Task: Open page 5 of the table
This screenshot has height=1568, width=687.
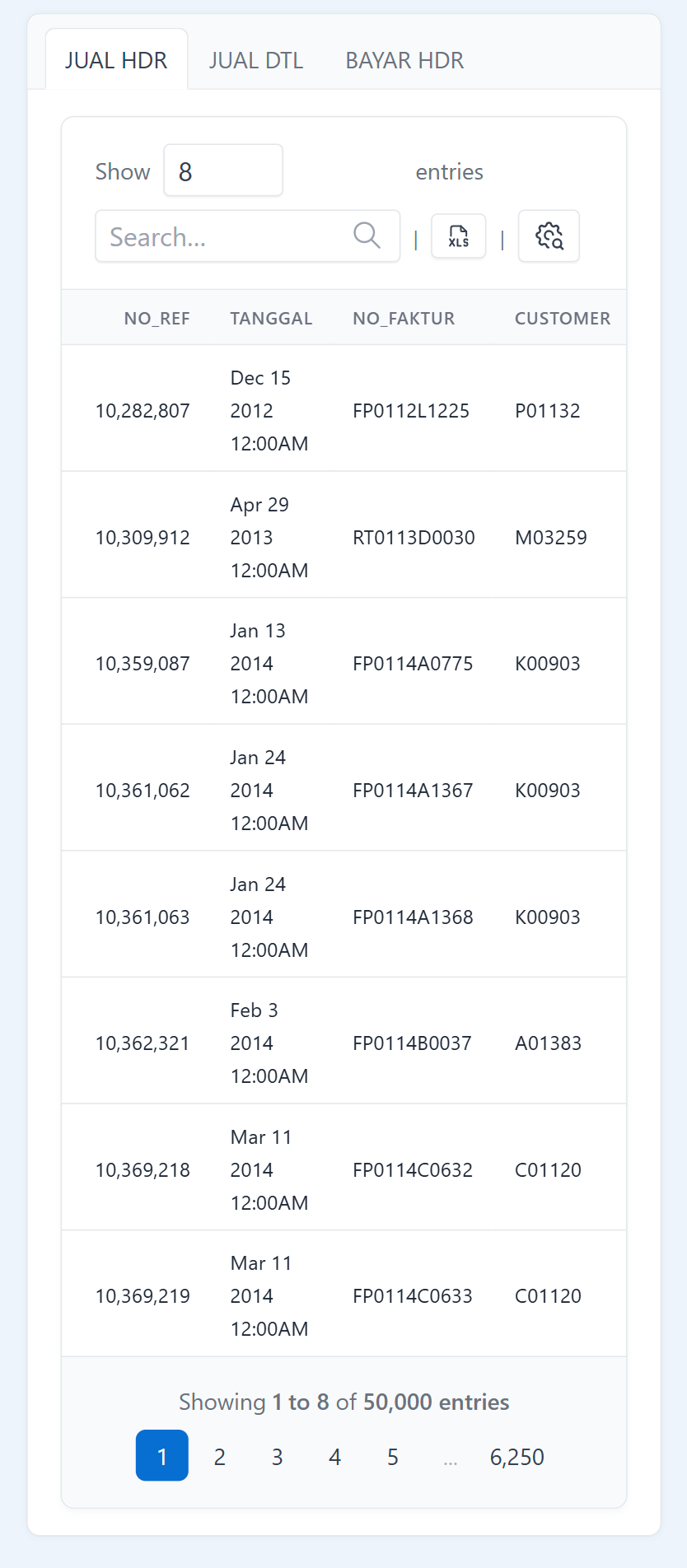Action: coord(392,1456)
